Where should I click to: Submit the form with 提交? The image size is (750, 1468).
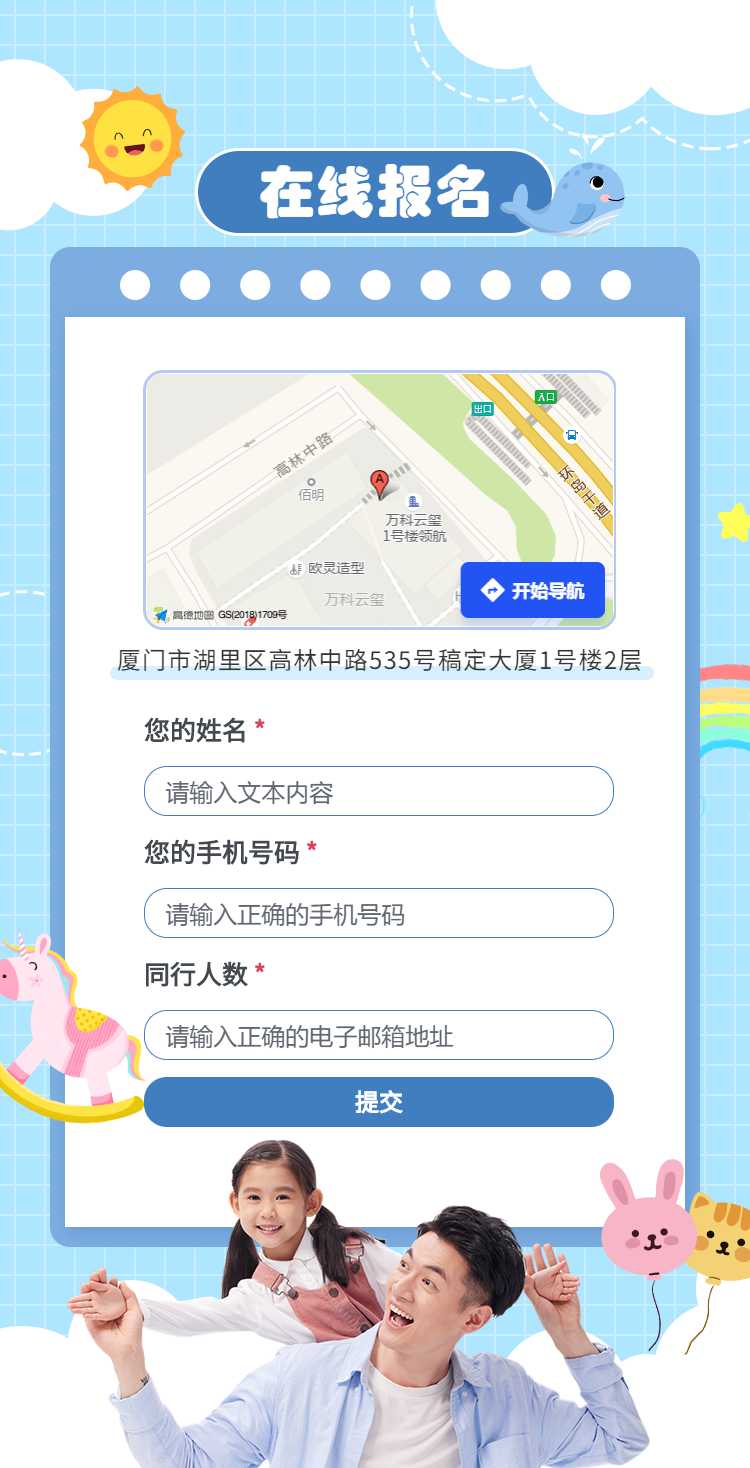point(379,1102)
